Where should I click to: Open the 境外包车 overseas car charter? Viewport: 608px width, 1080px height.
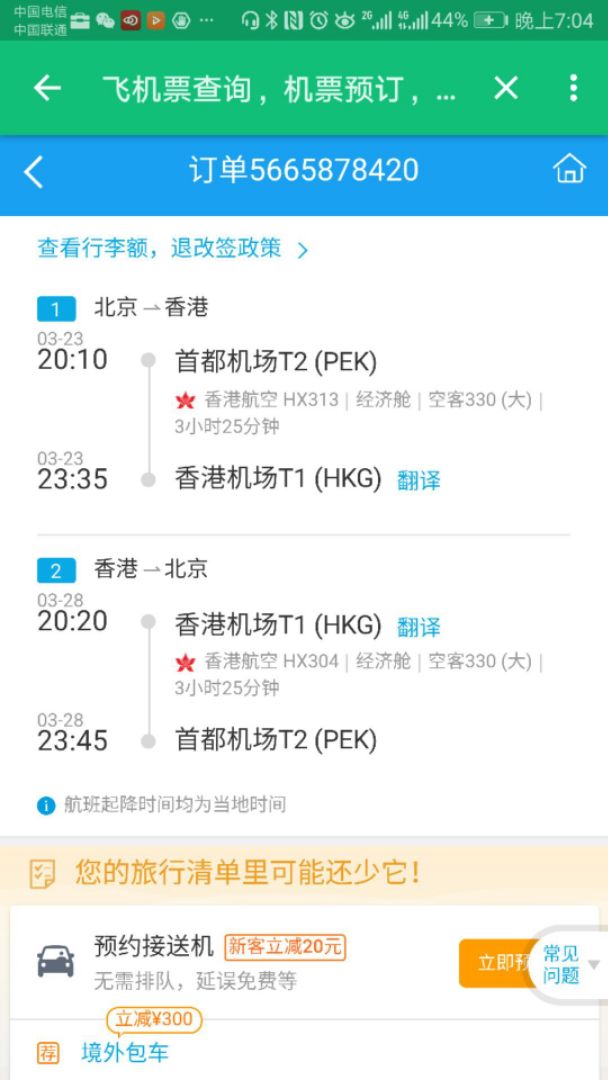coord(125,1052)
